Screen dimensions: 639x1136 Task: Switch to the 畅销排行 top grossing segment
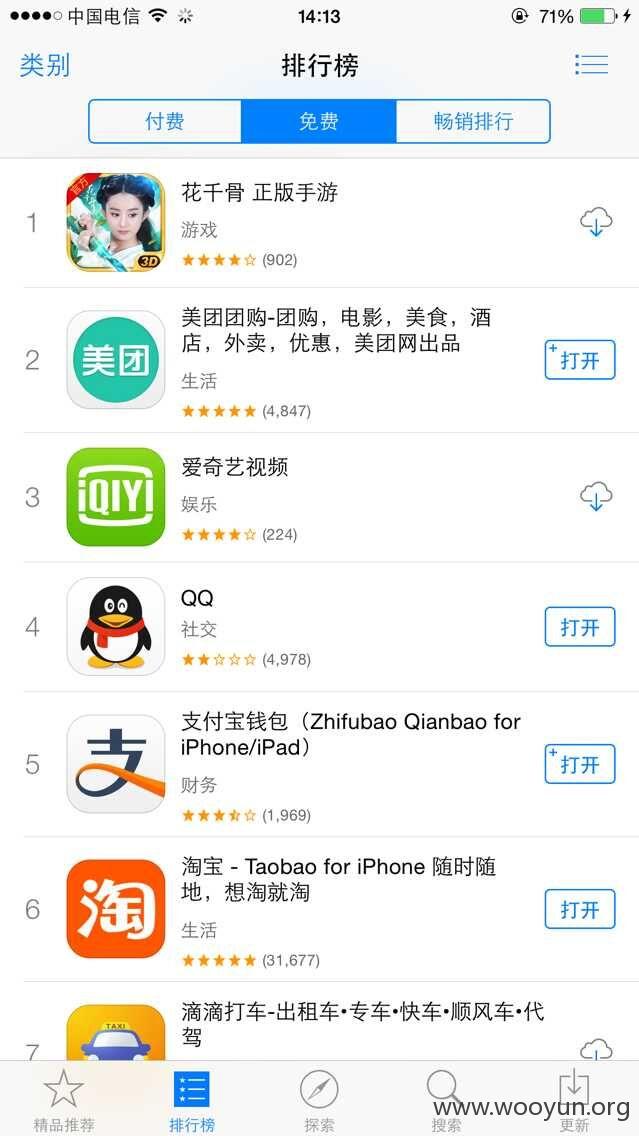473,121
